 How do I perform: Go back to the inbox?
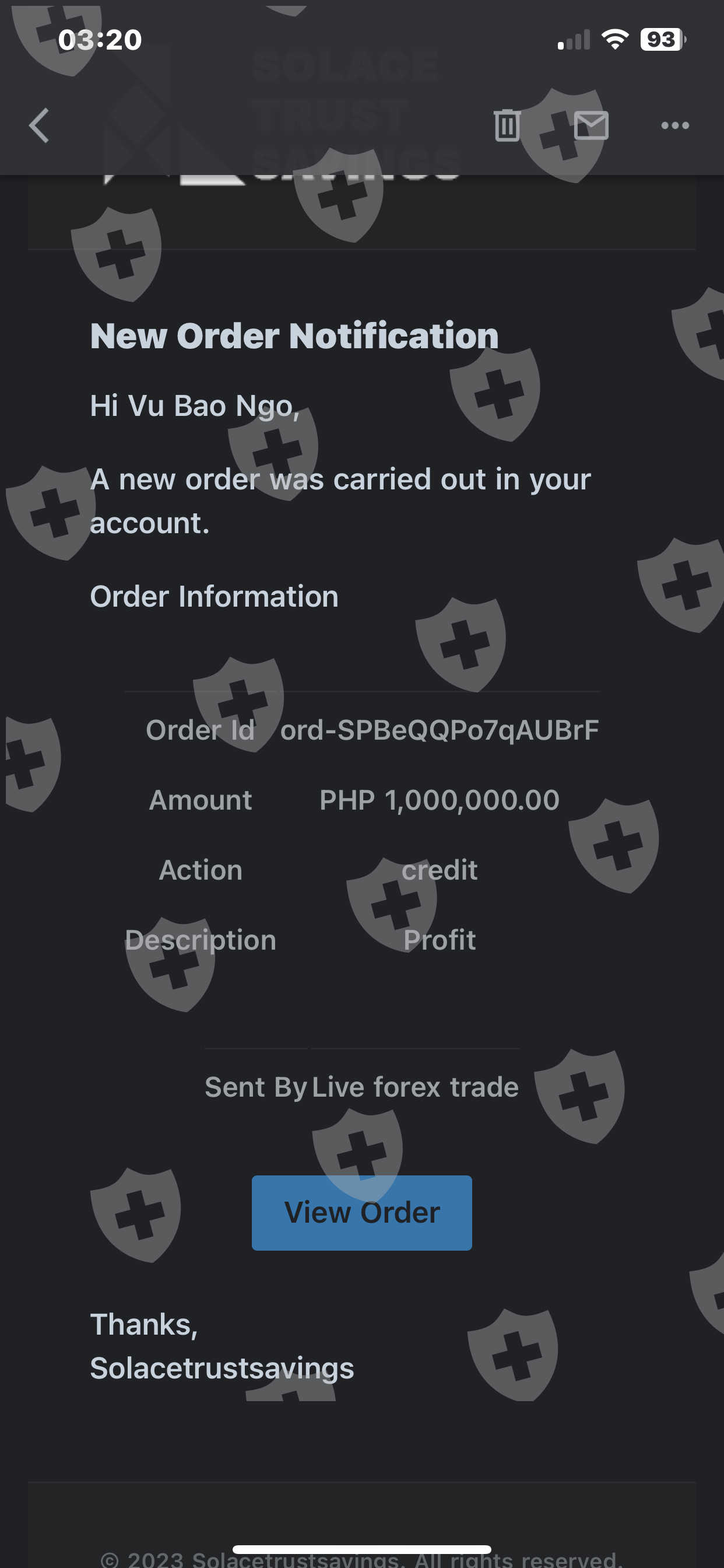click(x=40, y=125)
